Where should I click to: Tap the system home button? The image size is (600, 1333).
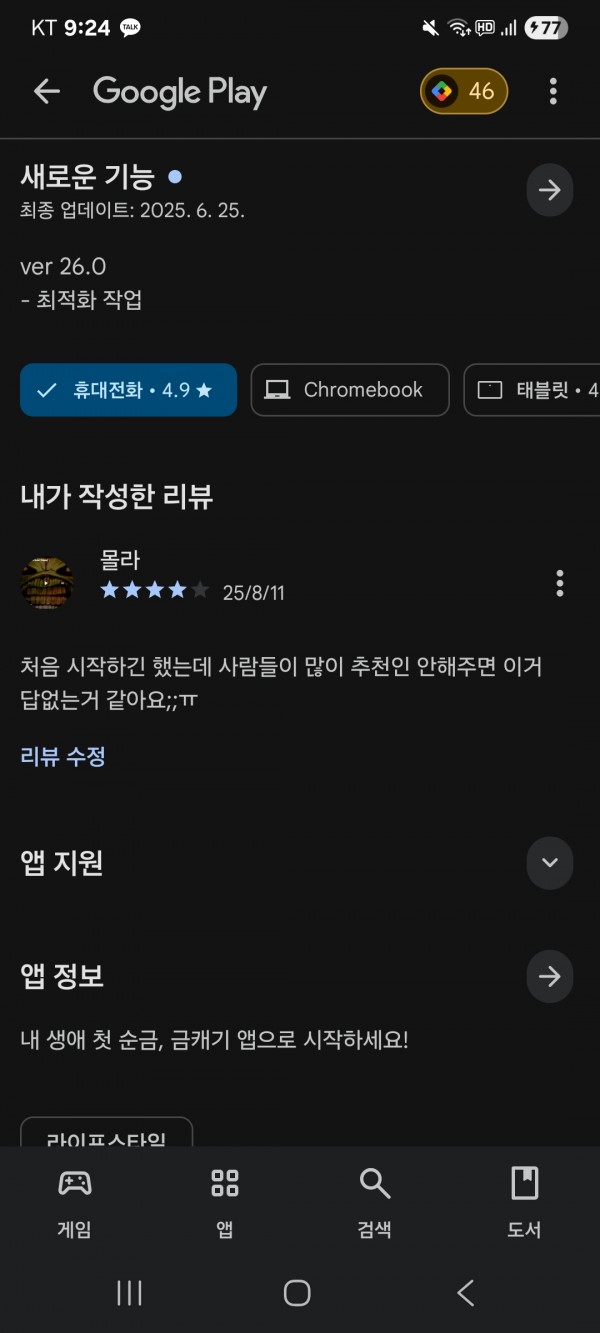(x=297, y=1293)
